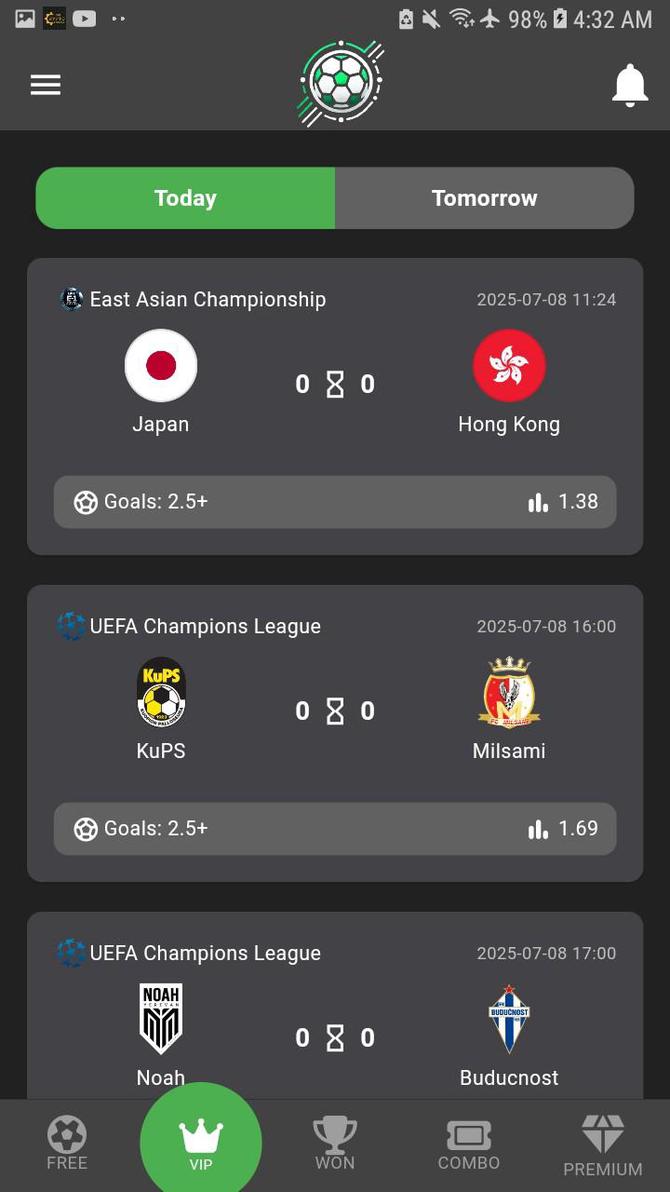Viewport: 670px width, 1192px height.
Task: Go to the FREE tips tab
Action: 67,1144
